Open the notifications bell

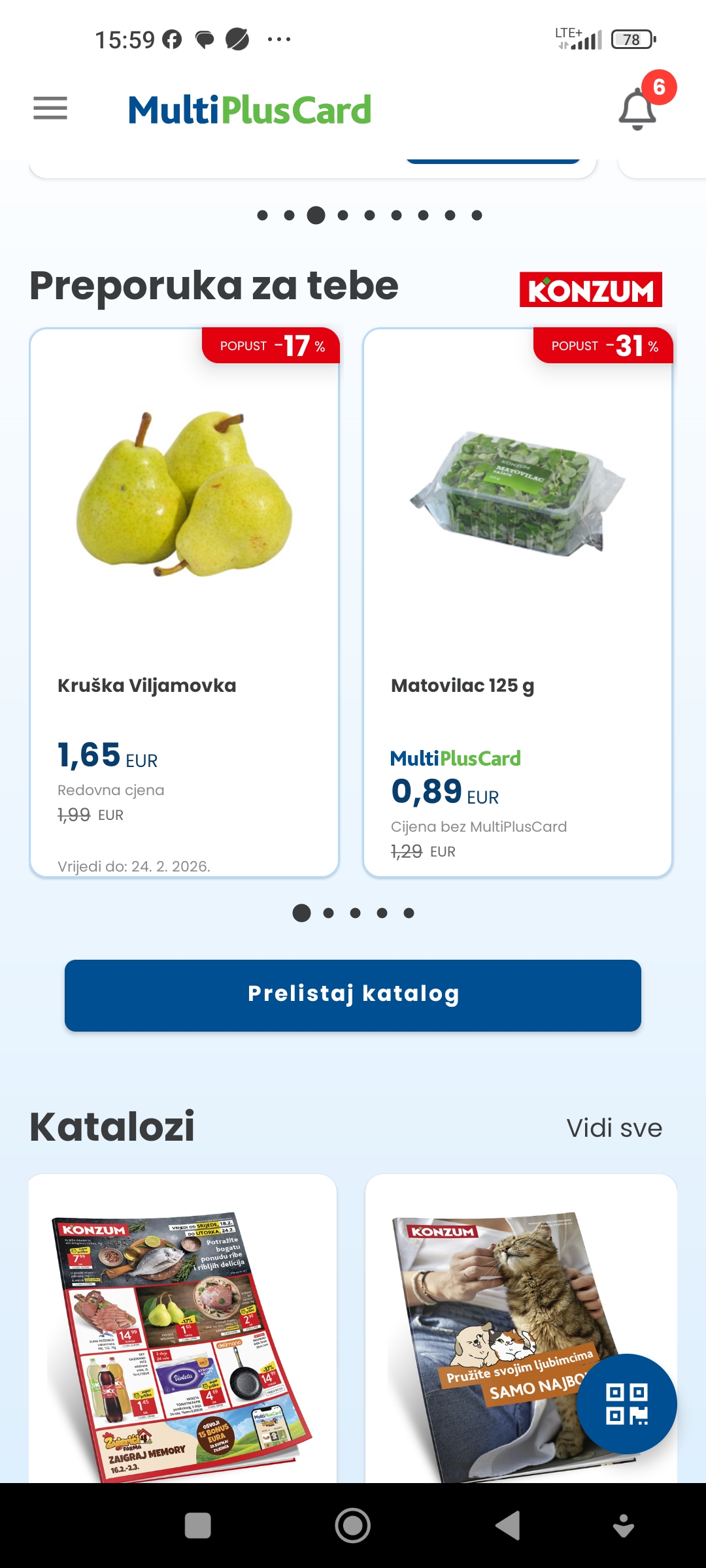[x=637, y=109]
